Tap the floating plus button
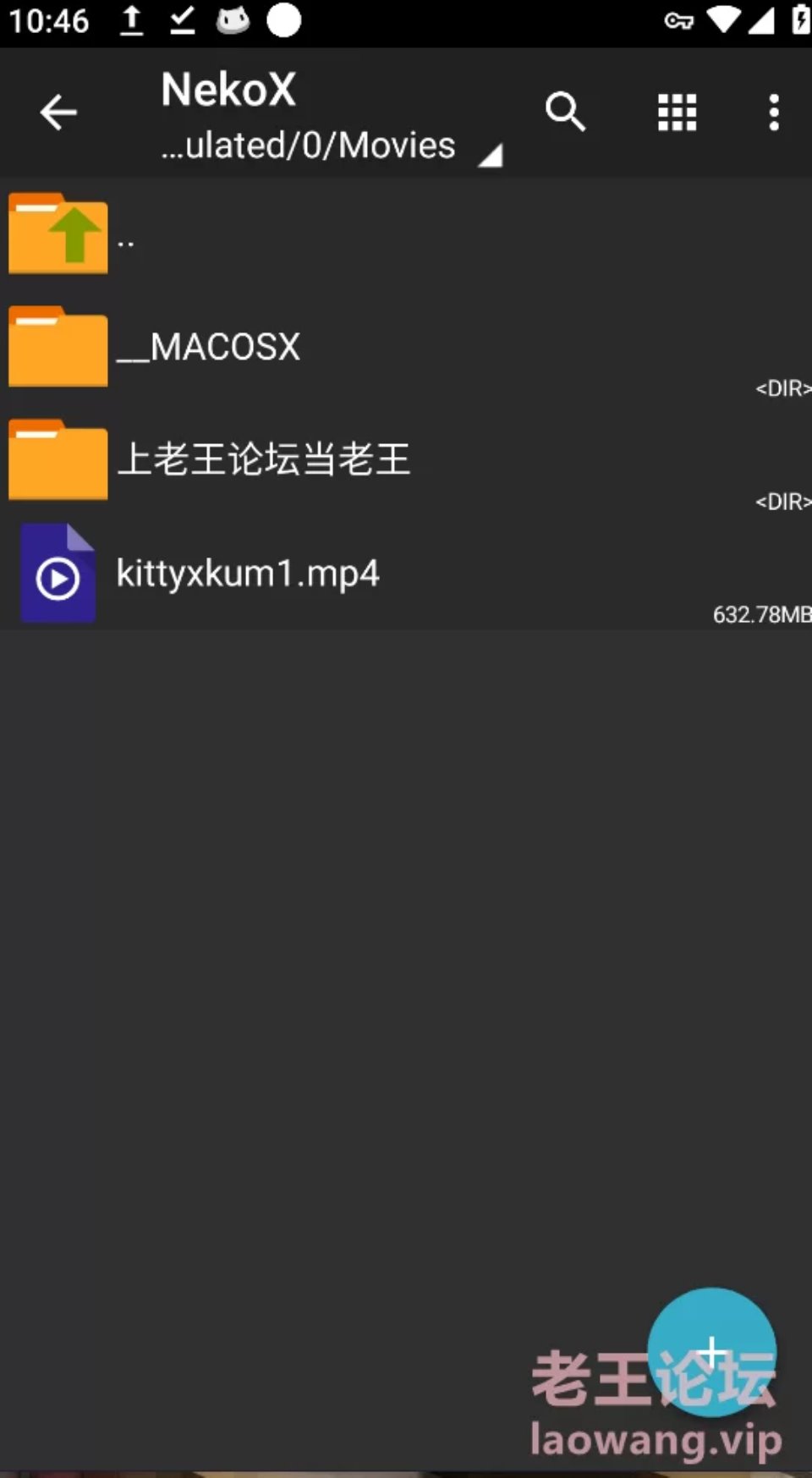Viewport: 812px width, 1478px height. tap(711, 1352)
